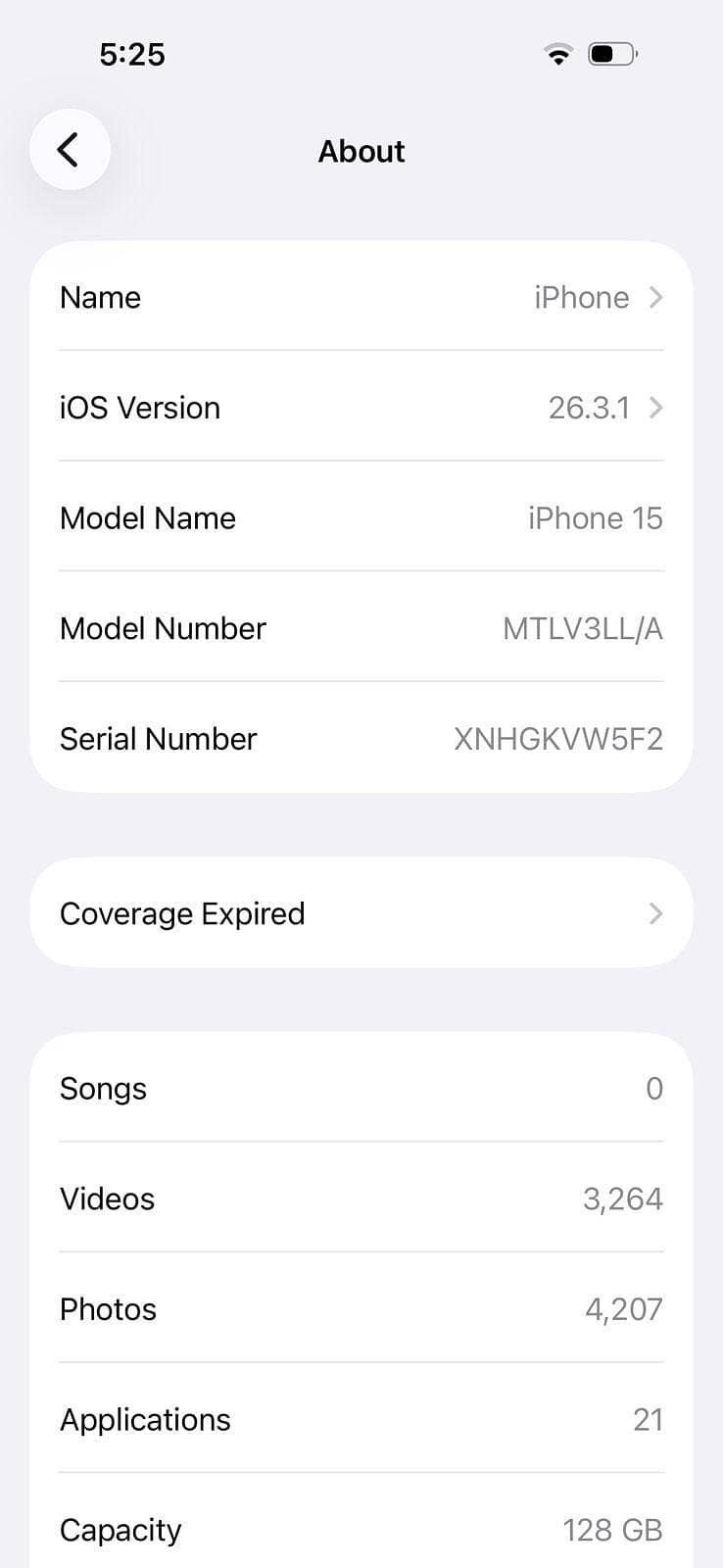Select the Videos row showing 3,264

361,1199
